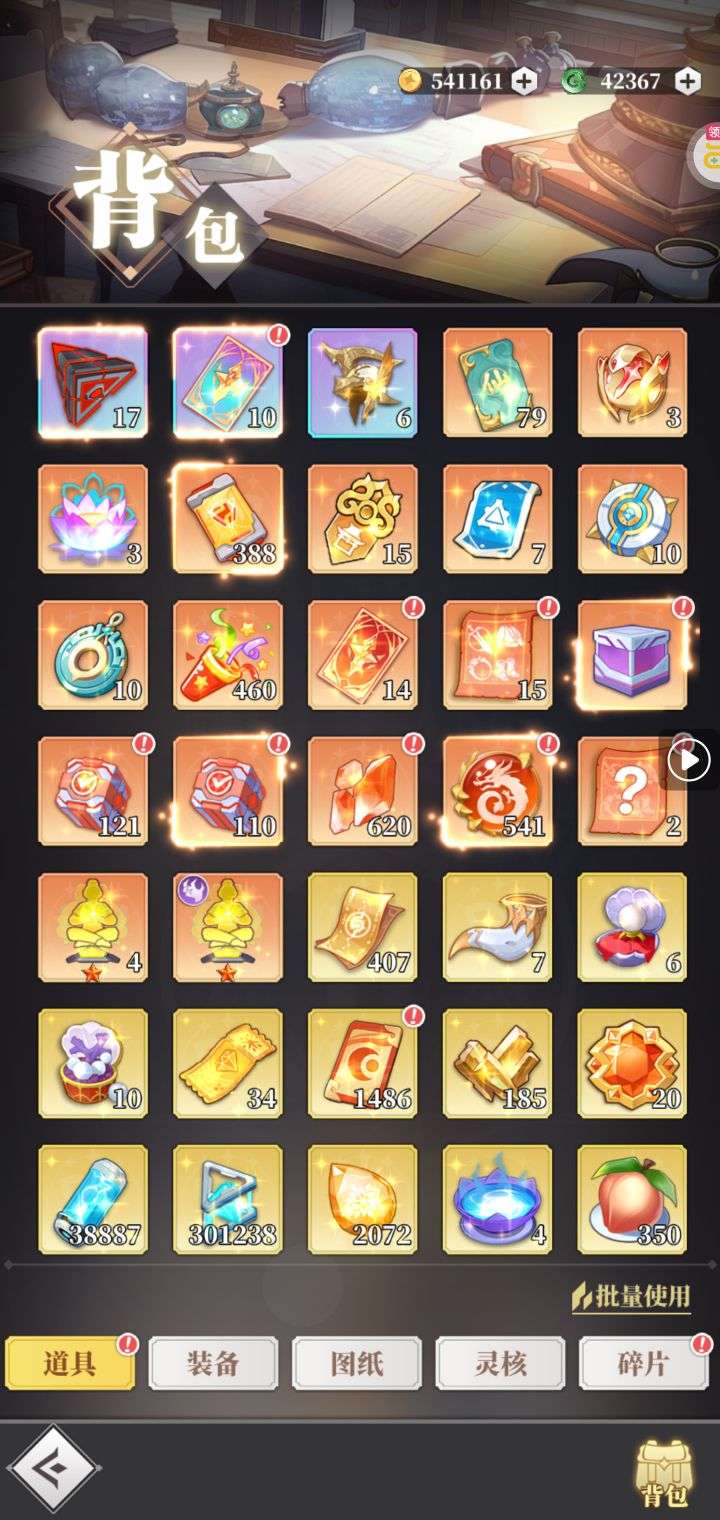The image size is (720, 1520).
Task: Open the 灵核 tab
Action: point(500,1363)
